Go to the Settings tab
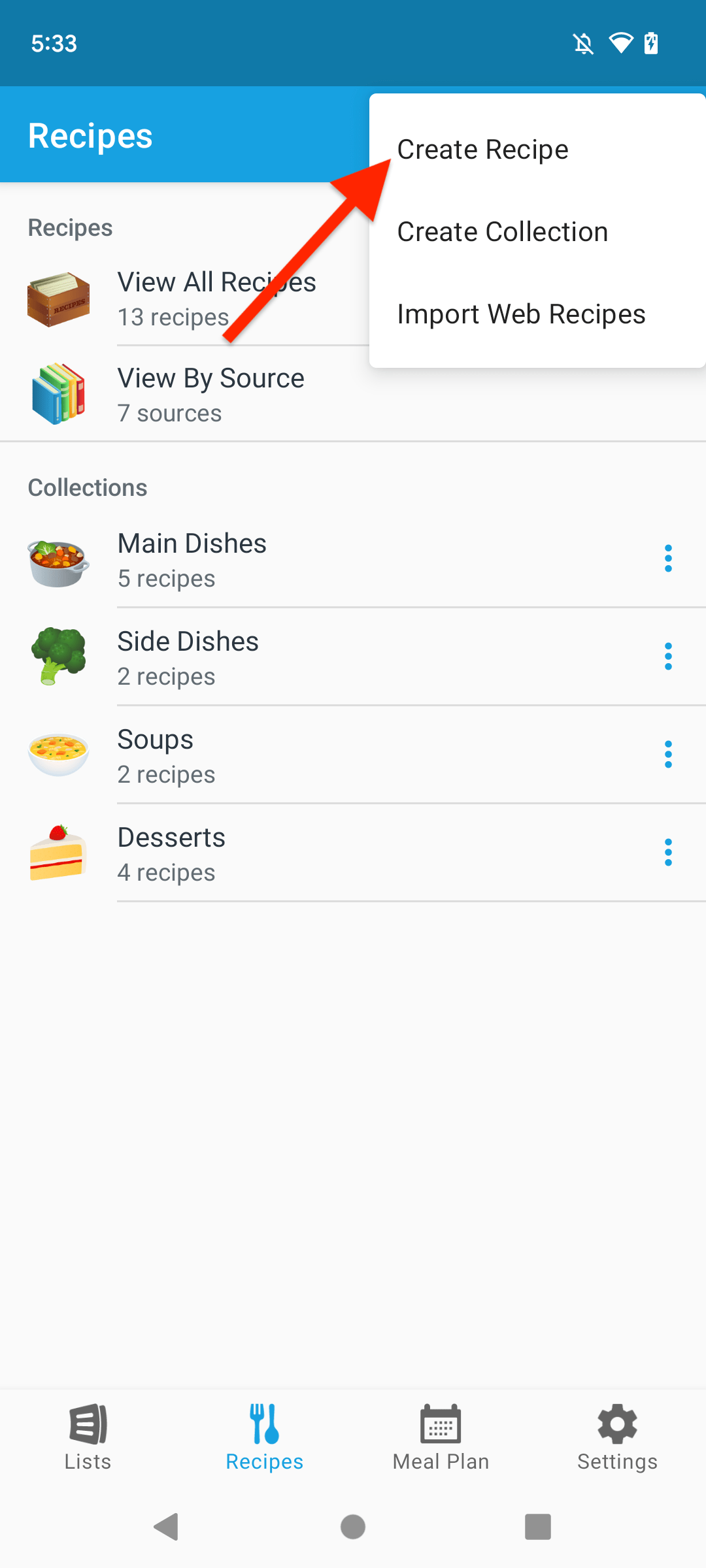Screen dimensions: 706x1568 (617, 1437)
